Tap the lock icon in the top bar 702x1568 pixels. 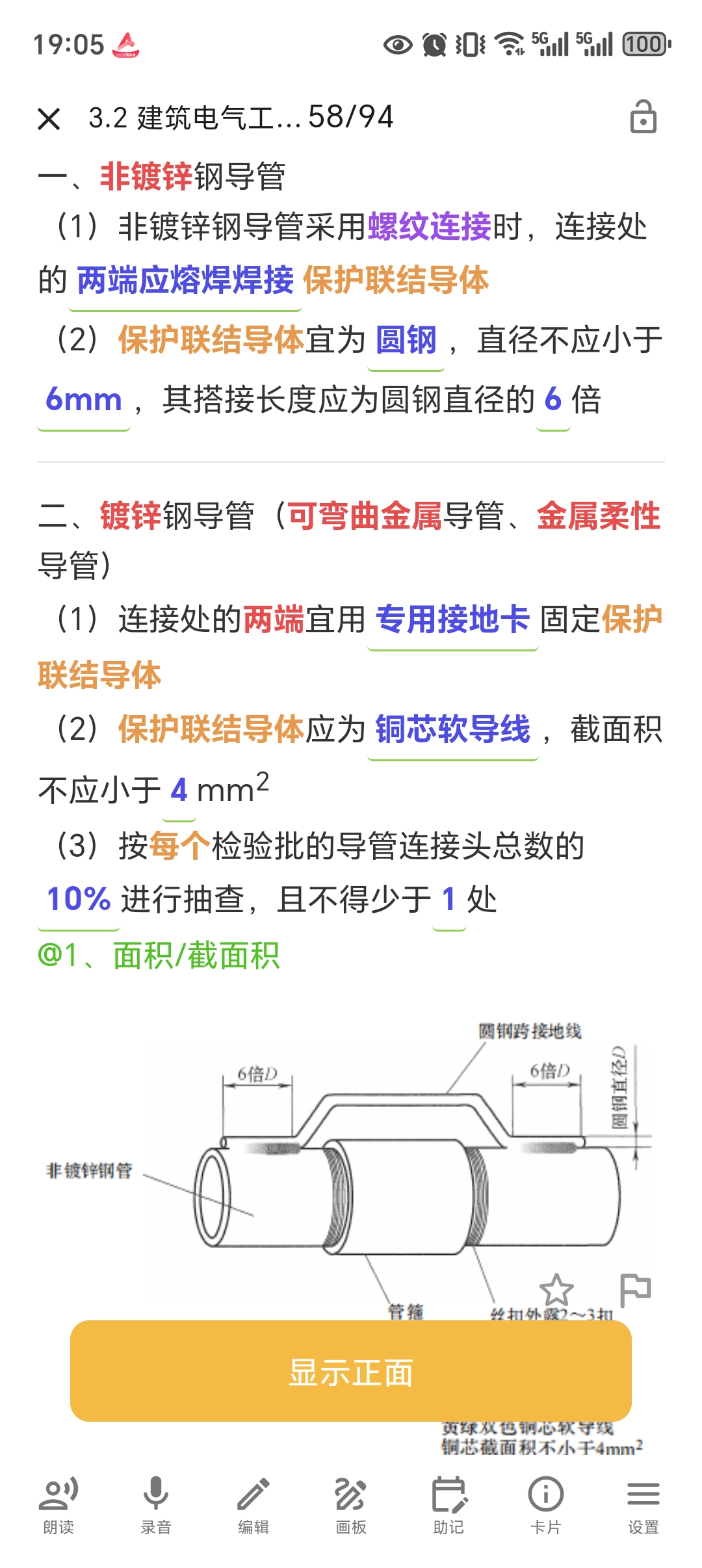pyautogui.click(x=643, y=118)
